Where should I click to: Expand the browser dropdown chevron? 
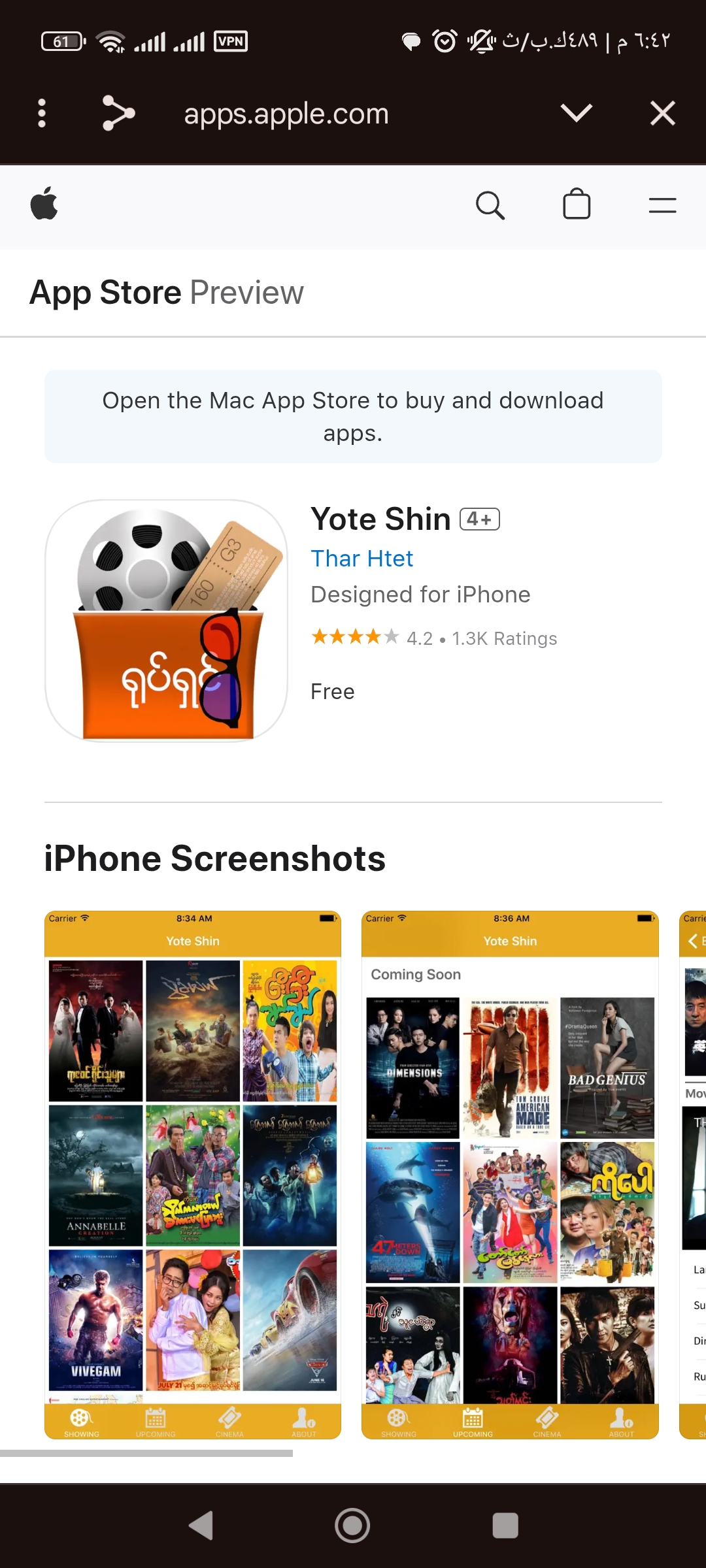pos(576,114)
